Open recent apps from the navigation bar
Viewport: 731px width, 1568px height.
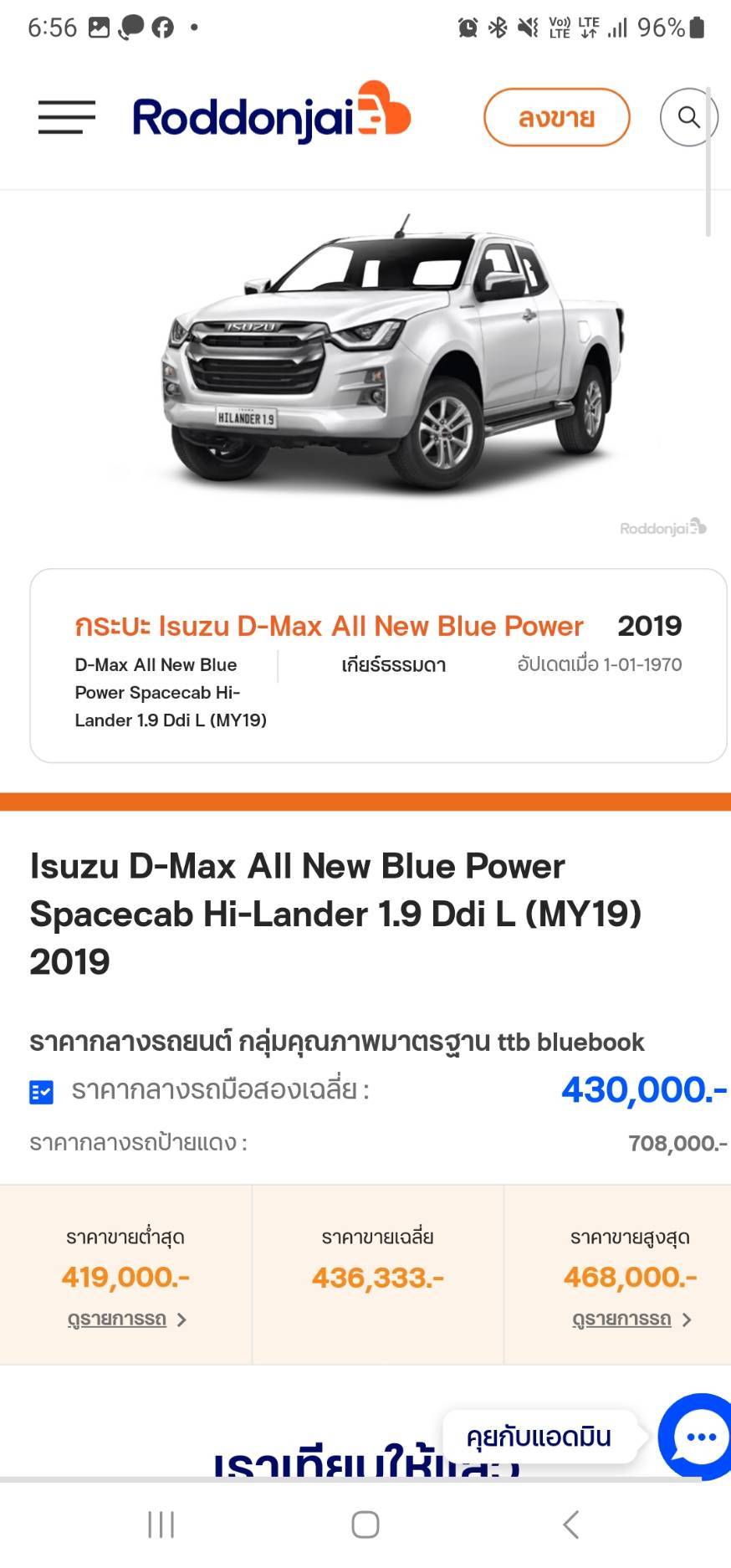click(161, 1524)
